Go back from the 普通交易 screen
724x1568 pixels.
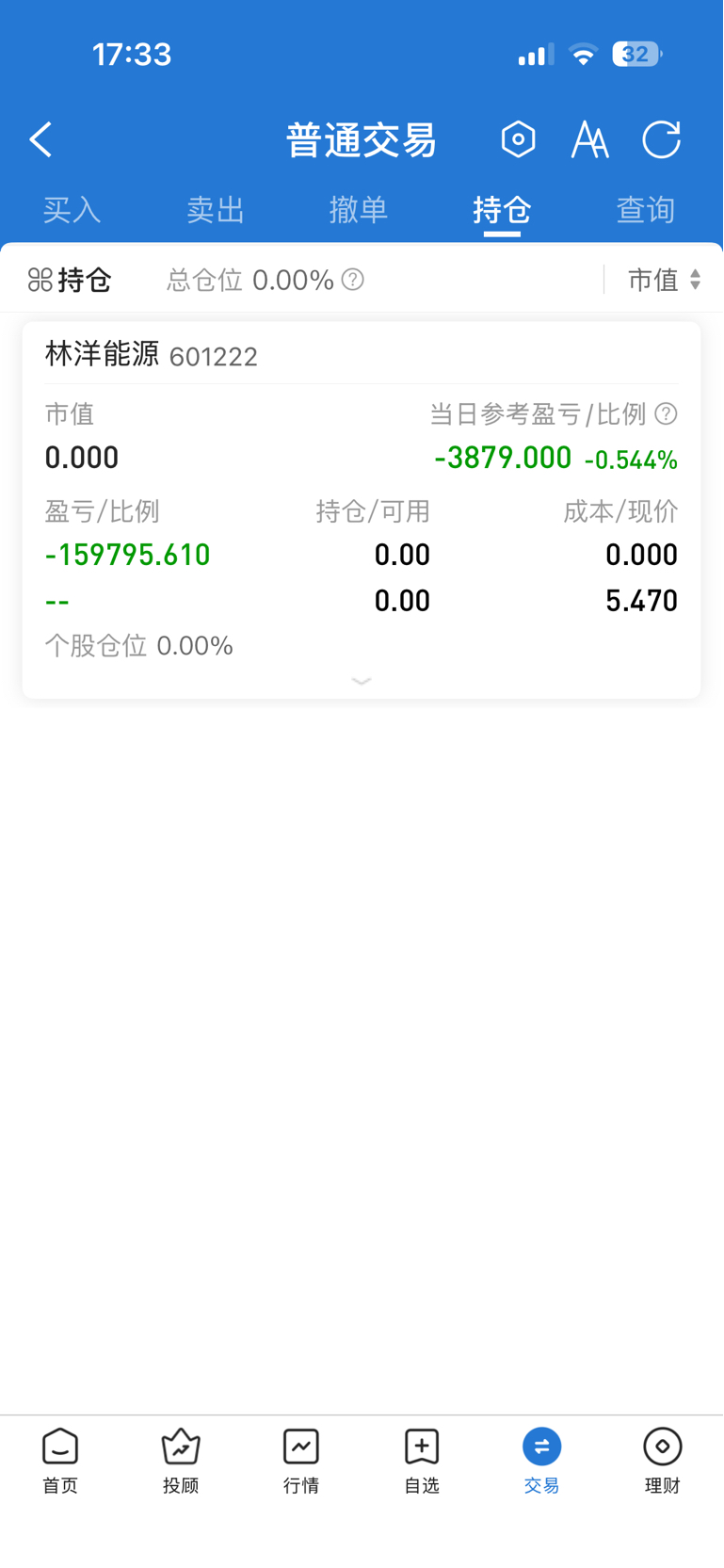(x=40, y=140)
